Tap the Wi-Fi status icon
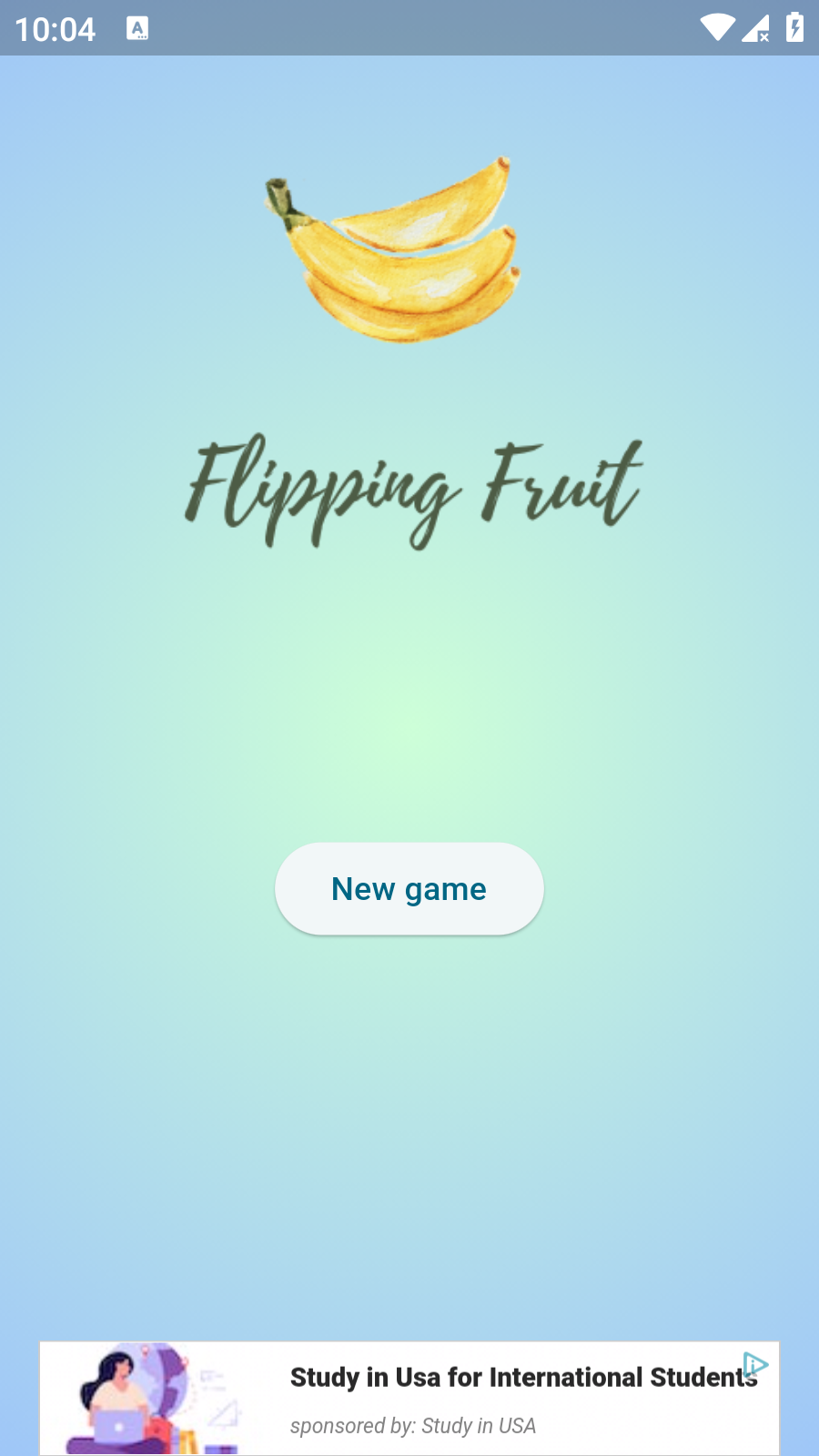Image resolution: width=819 pixels, height=1456 pixels. pos(716,28)
